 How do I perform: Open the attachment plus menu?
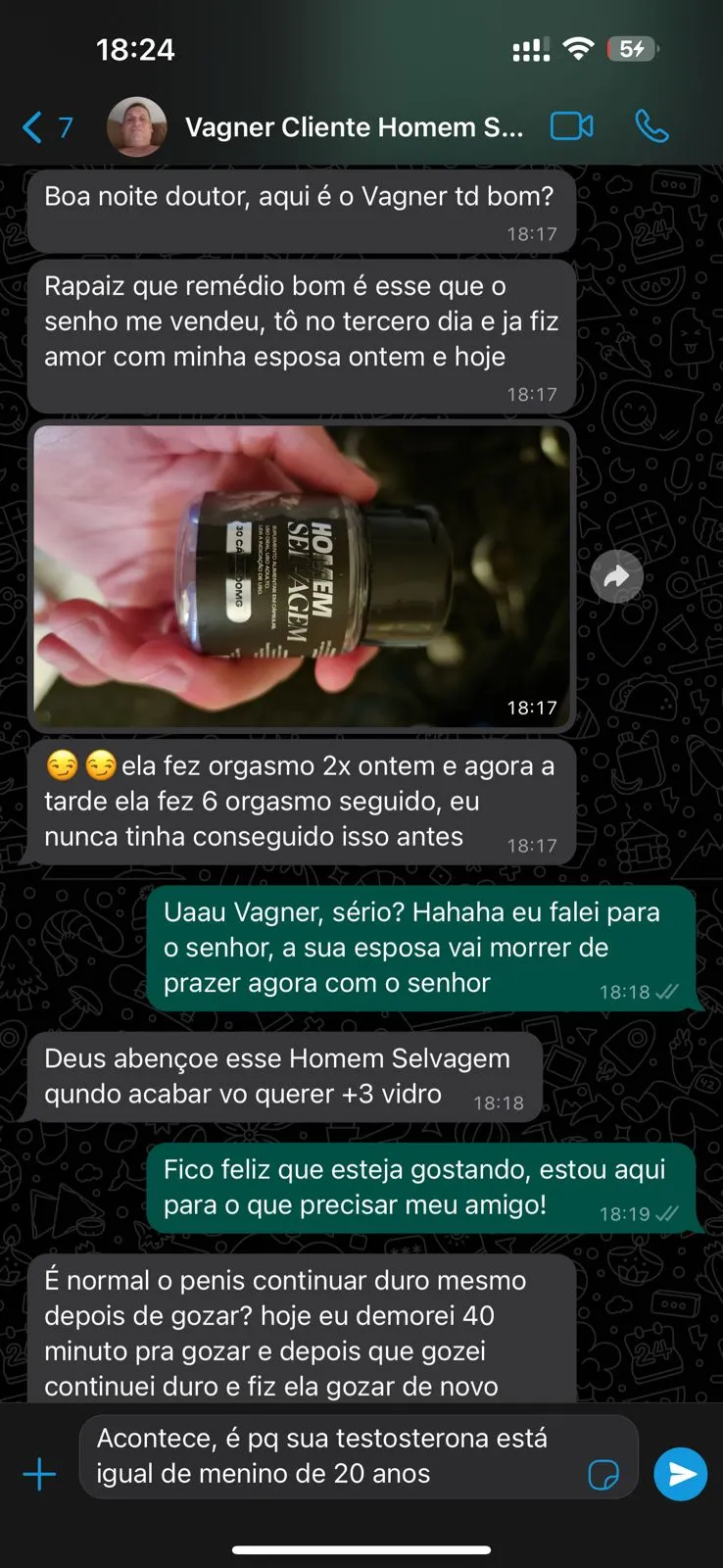point(39,1474)
